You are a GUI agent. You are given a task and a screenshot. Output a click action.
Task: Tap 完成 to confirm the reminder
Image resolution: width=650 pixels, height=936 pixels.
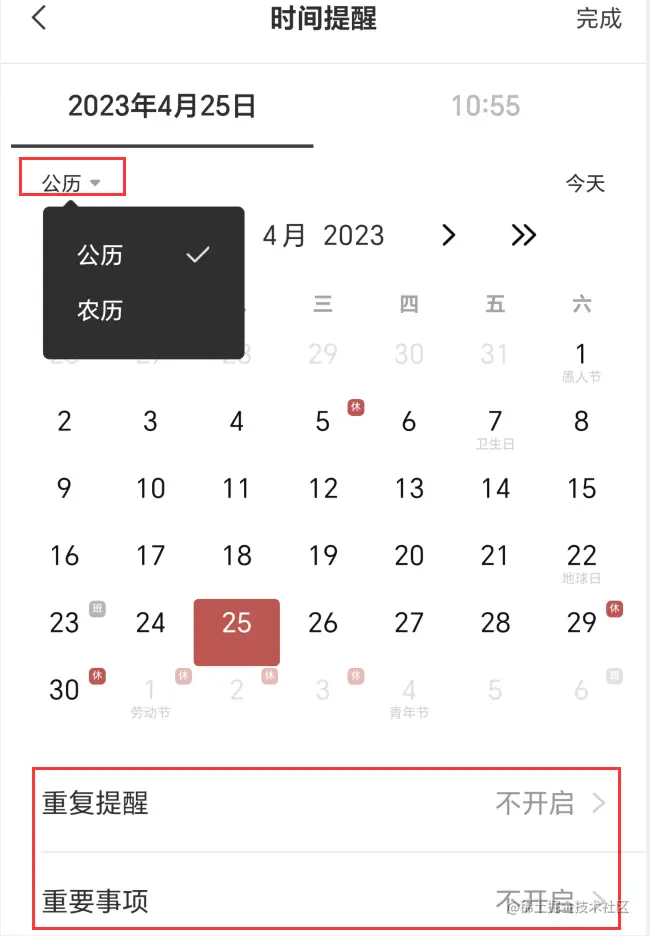(598, 19)
